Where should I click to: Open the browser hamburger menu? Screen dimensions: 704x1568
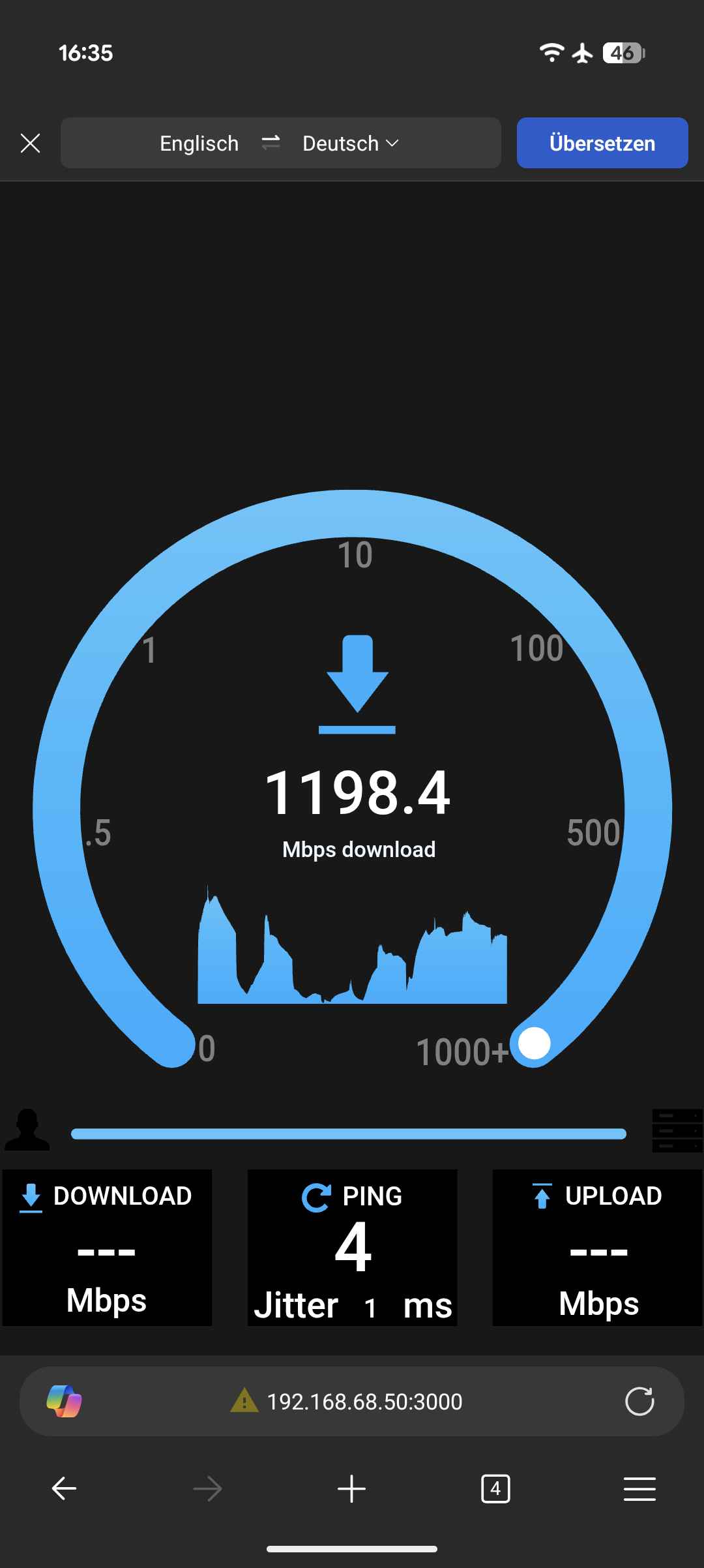click(x=639, y=1488)
